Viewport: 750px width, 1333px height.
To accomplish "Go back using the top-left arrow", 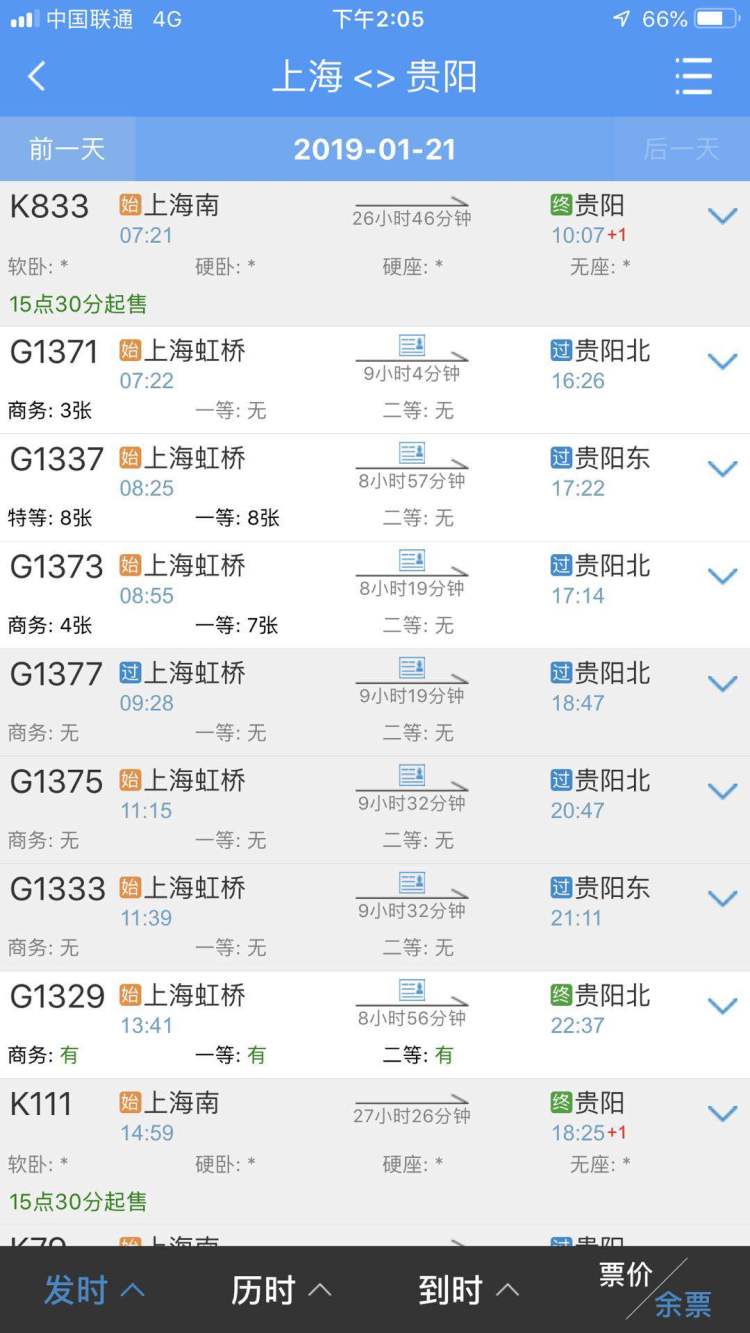I will click(37, 76).
